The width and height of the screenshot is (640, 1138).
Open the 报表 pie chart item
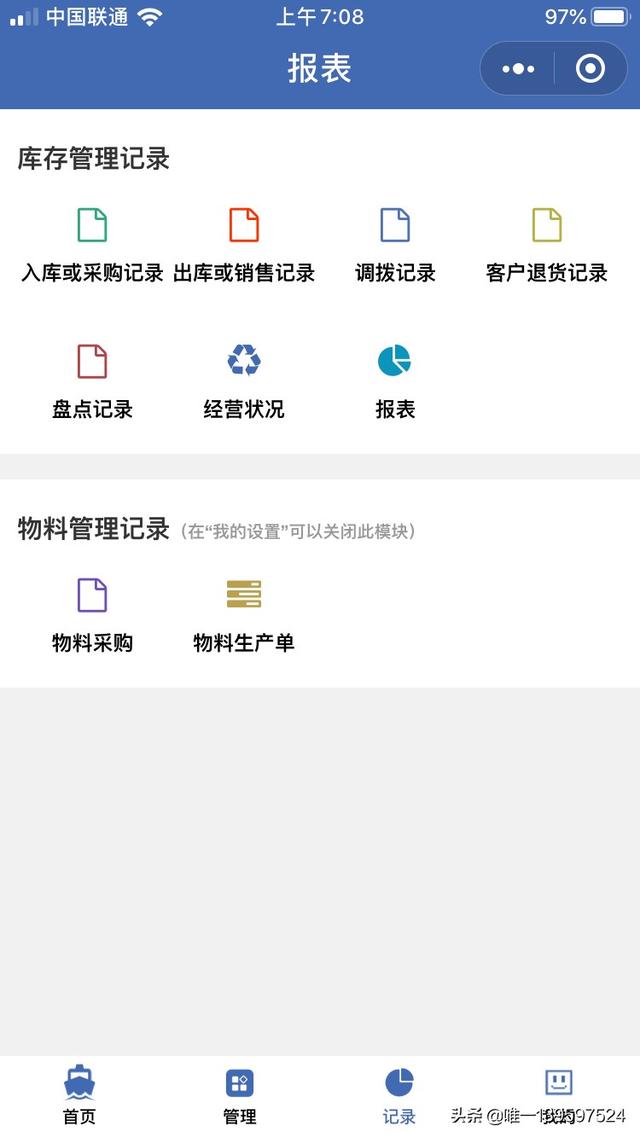(x=395, y=382)
